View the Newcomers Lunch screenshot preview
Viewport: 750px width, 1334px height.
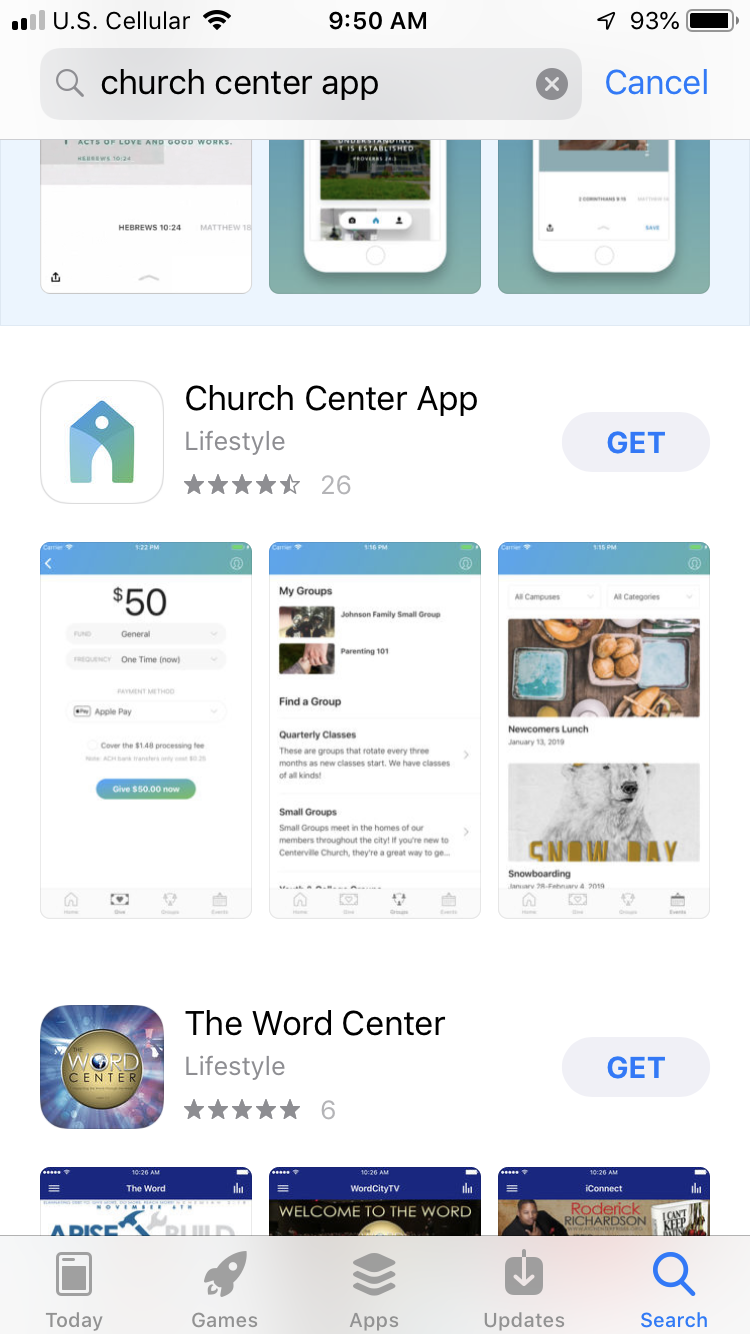pyautogui.click(x=604, y=730)
